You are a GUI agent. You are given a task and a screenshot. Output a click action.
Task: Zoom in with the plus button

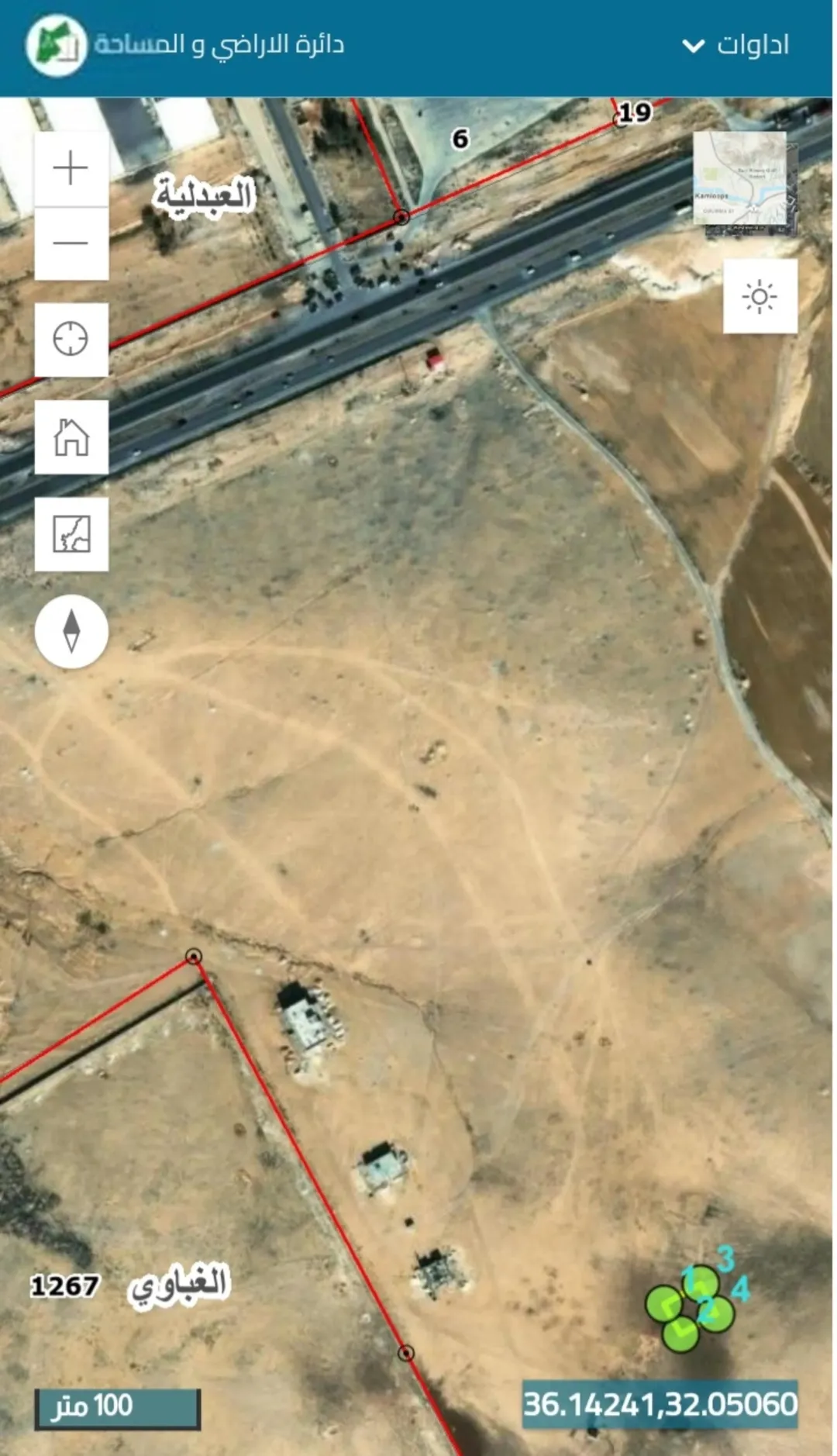(71, 168)
